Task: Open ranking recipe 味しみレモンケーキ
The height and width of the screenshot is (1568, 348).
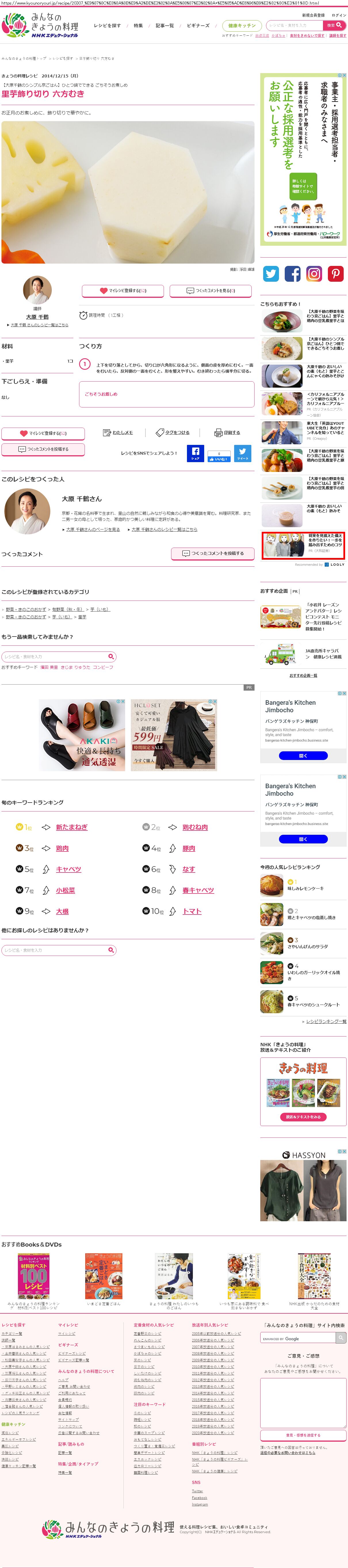Action: click(x=305, y=889)
